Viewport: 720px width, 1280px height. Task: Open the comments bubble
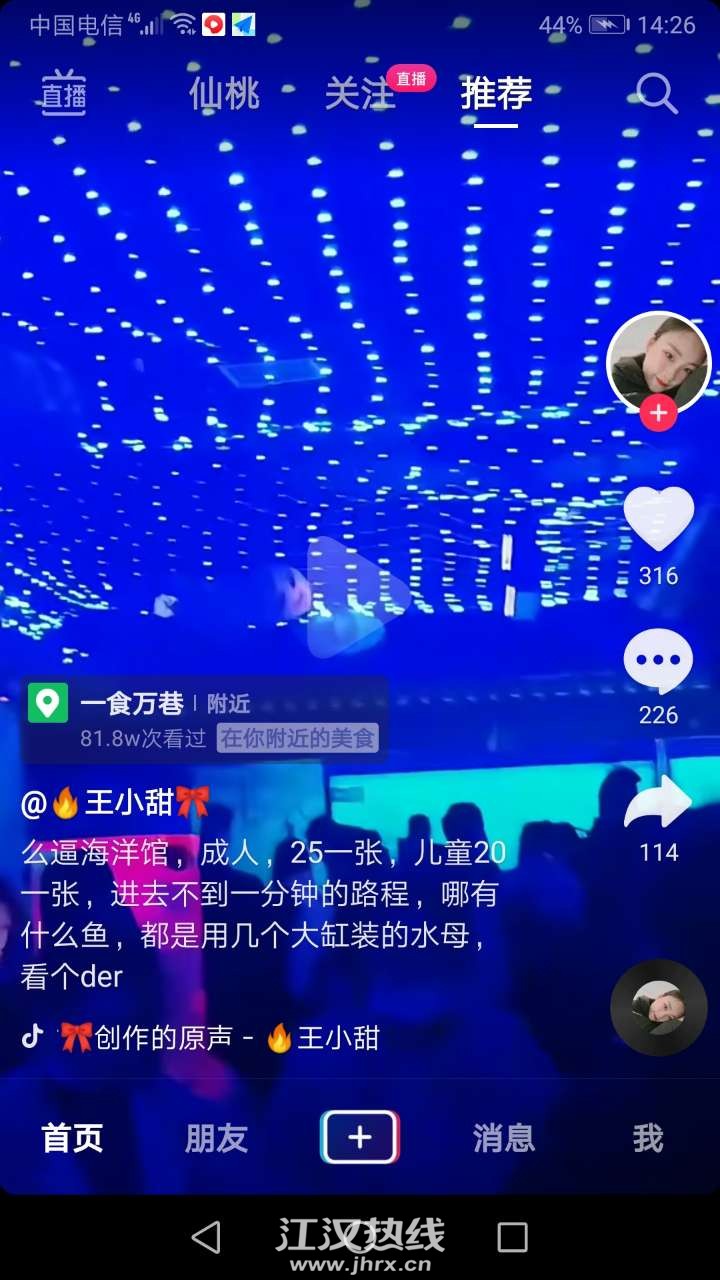[658, 661]
